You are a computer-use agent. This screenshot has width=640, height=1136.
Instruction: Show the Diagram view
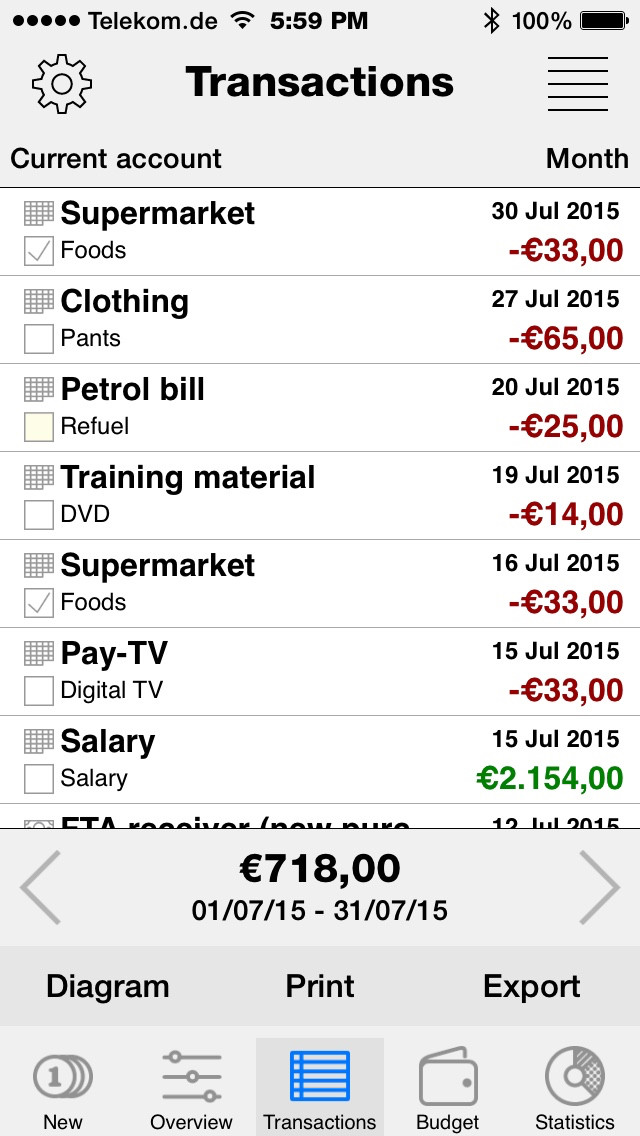tap(107, 986)
